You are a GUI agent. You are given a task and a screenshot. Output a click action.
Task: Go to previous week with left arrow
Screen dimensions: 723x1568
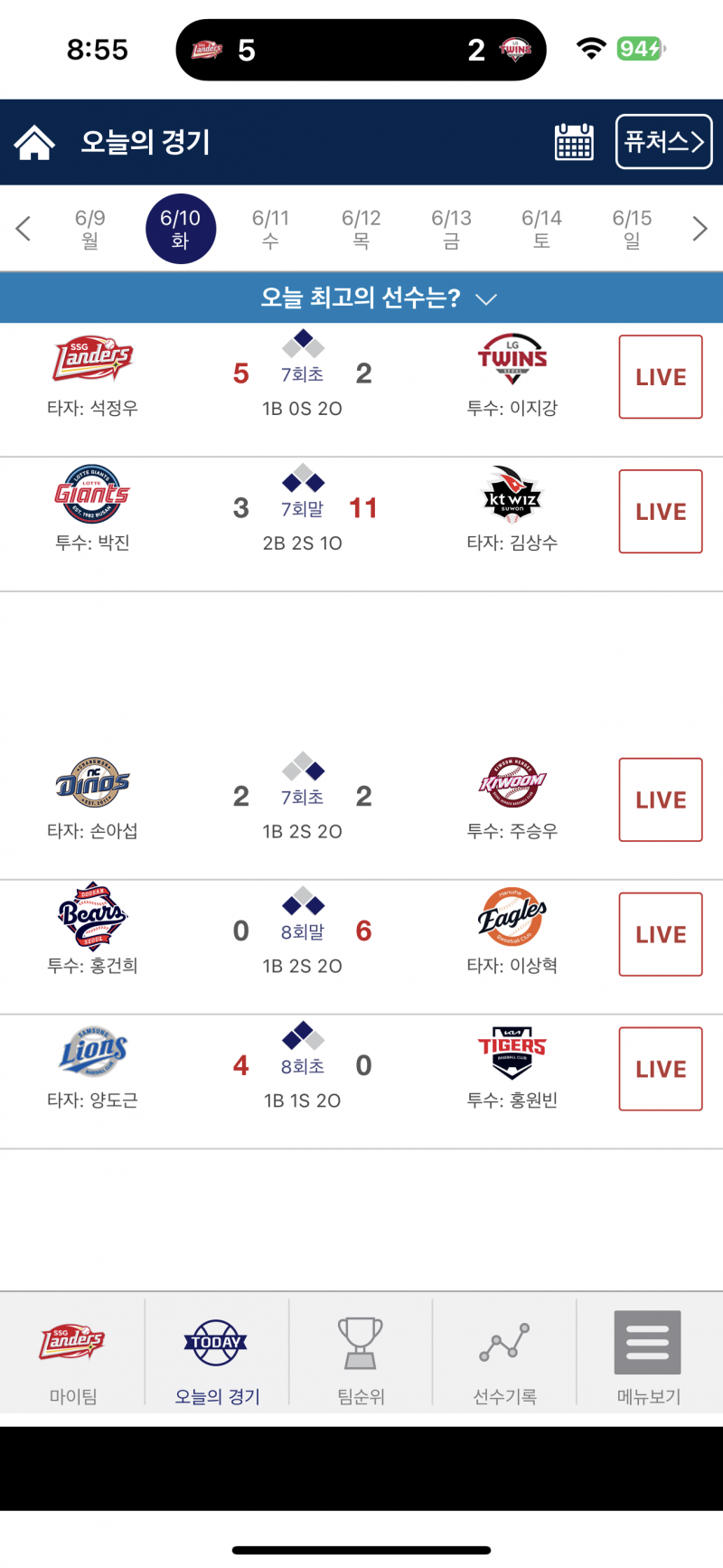point(23,229)
